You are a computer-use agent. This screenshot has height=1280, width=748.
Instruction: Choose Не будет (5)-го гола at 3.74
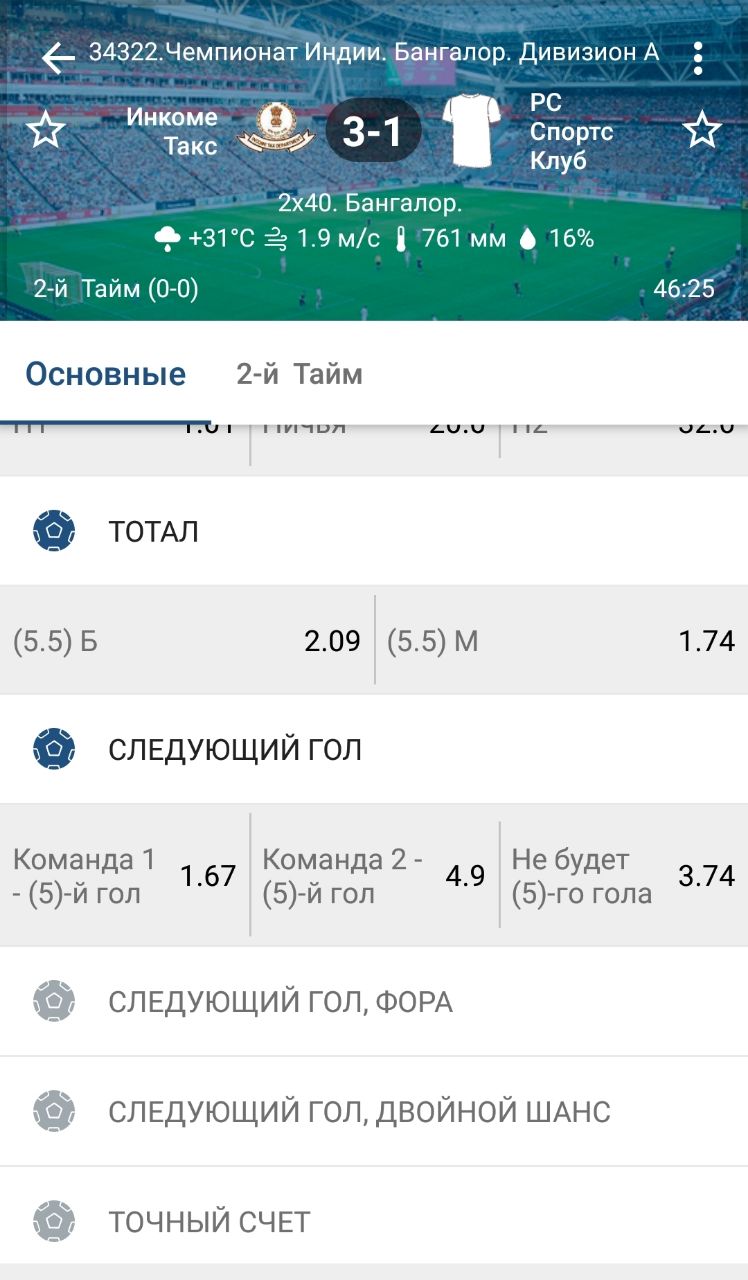[x=623, y=876]
